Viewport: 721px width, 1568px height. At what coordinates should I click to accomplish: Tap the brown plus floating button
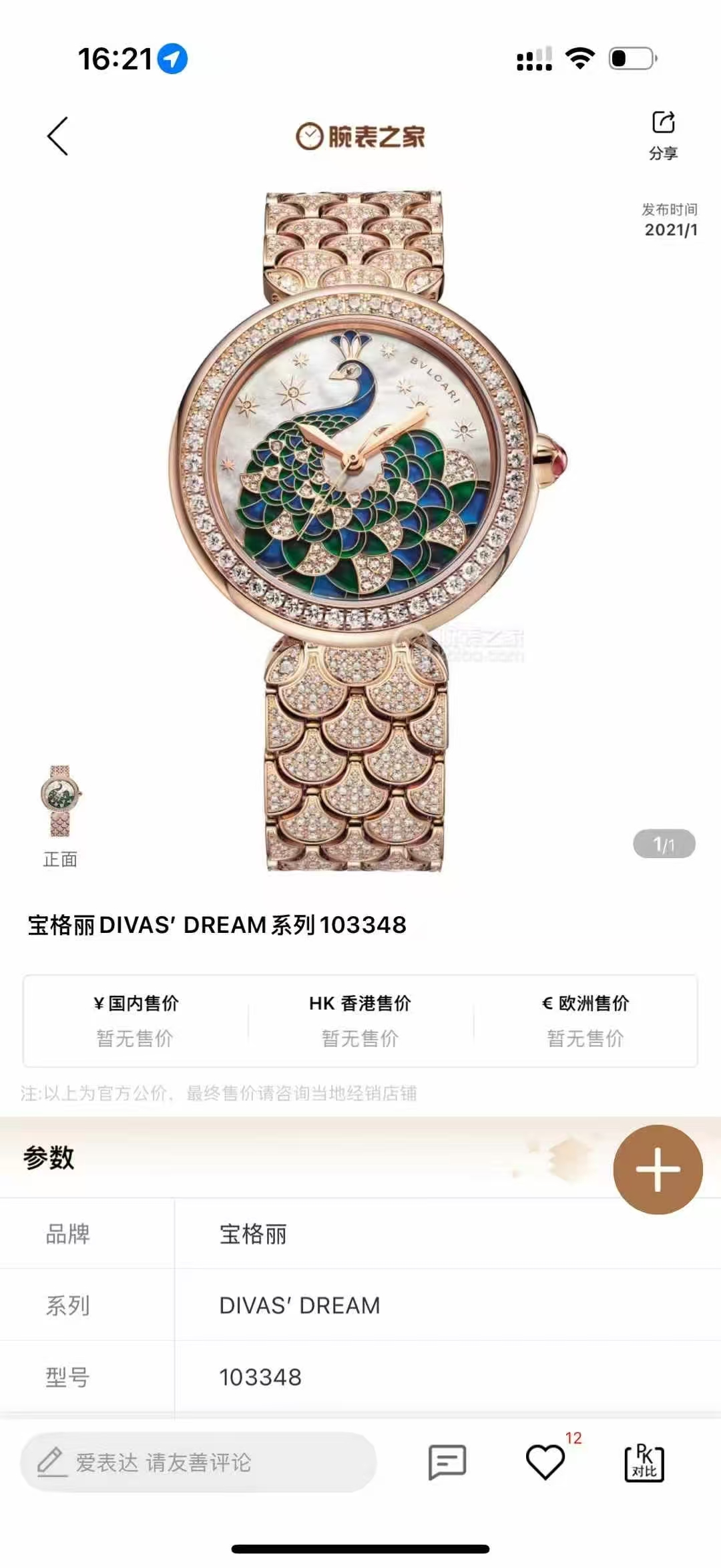point(658,1169)
